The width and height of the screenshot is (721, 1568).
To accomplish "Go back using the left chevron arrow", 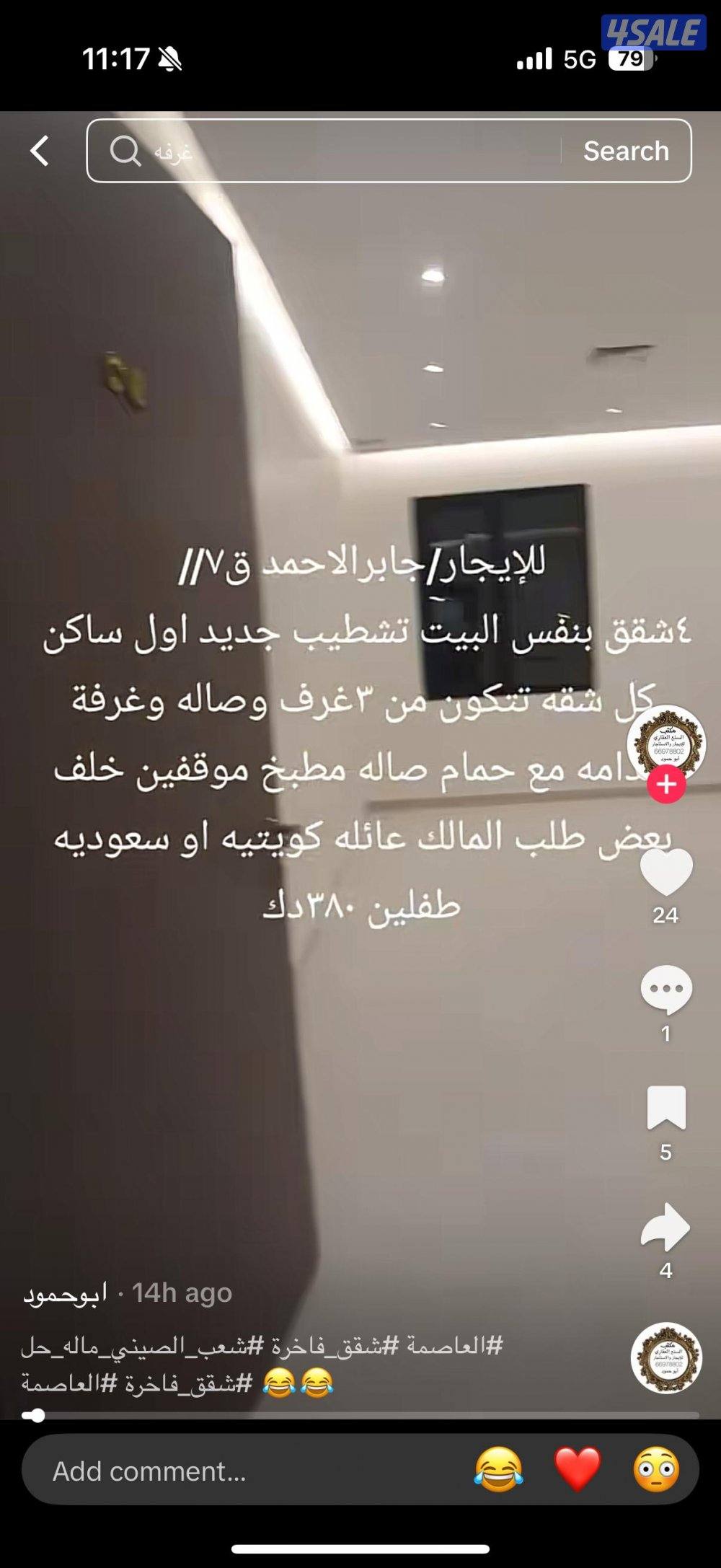I will click(x=41, y=150).
